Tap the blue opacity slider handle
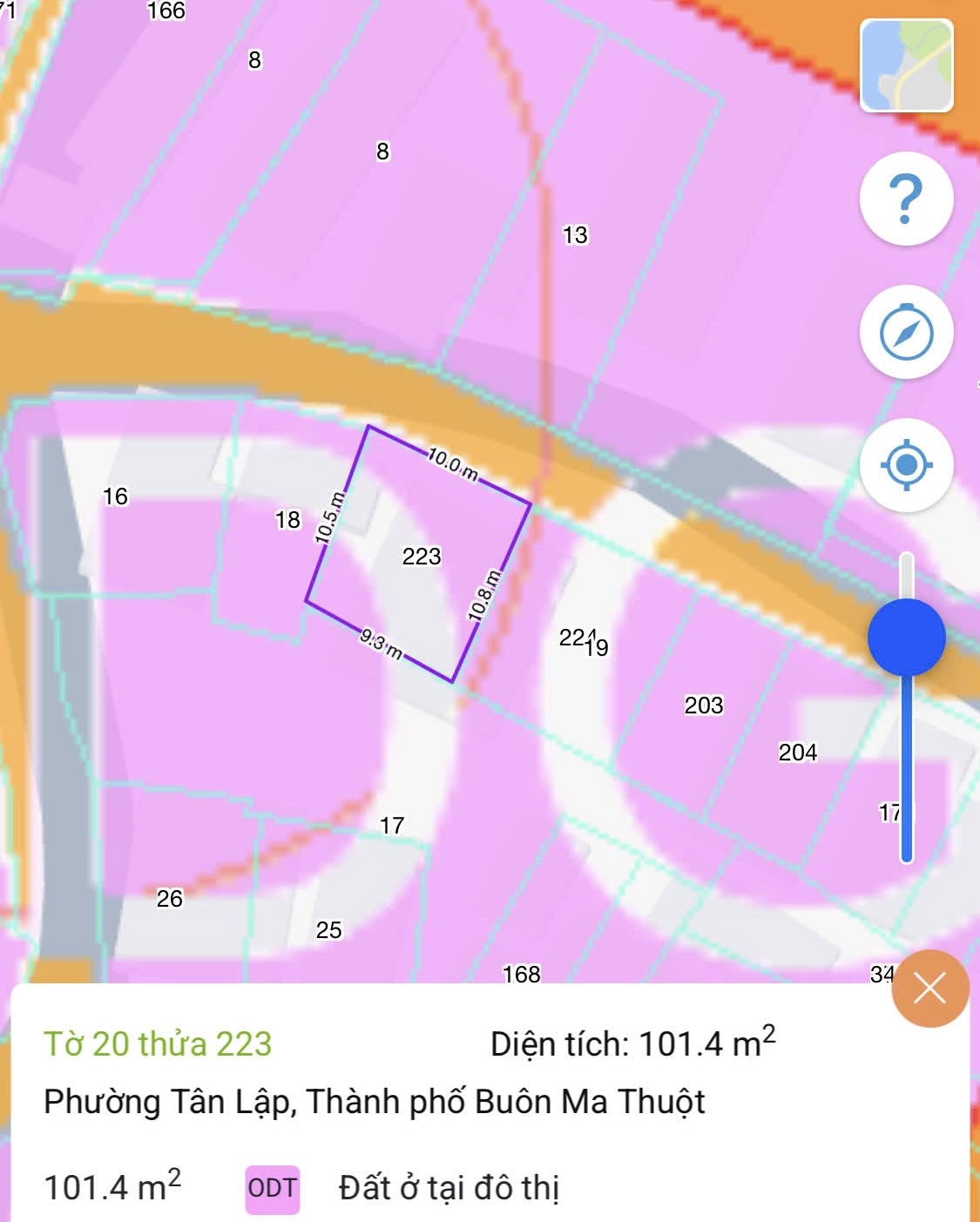The width and height of the screenshot is (980, 1222). point(906,638)
